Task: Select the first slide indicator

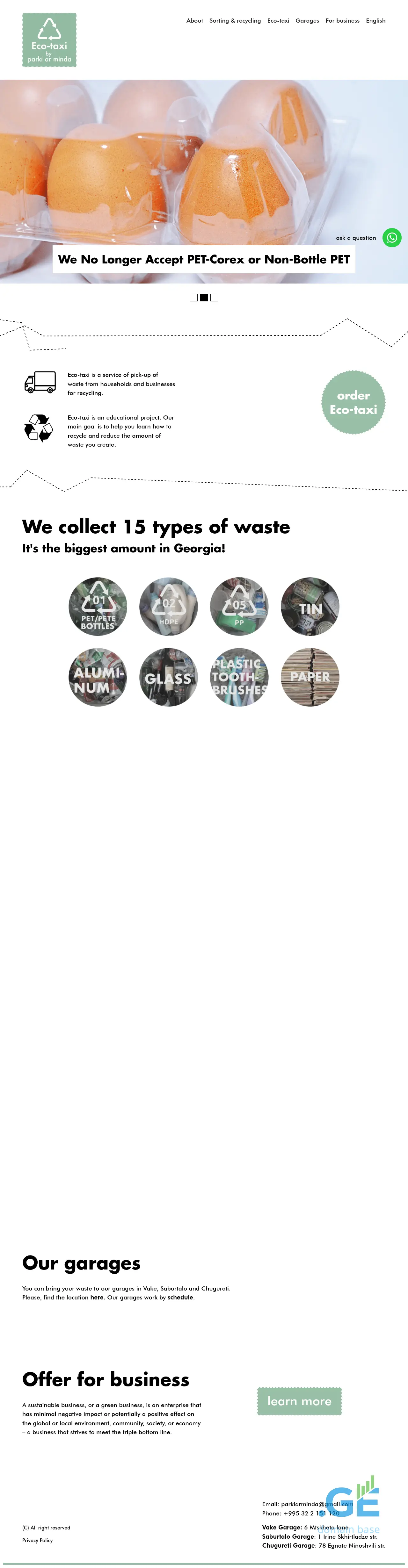Action: tap(194, 298)
